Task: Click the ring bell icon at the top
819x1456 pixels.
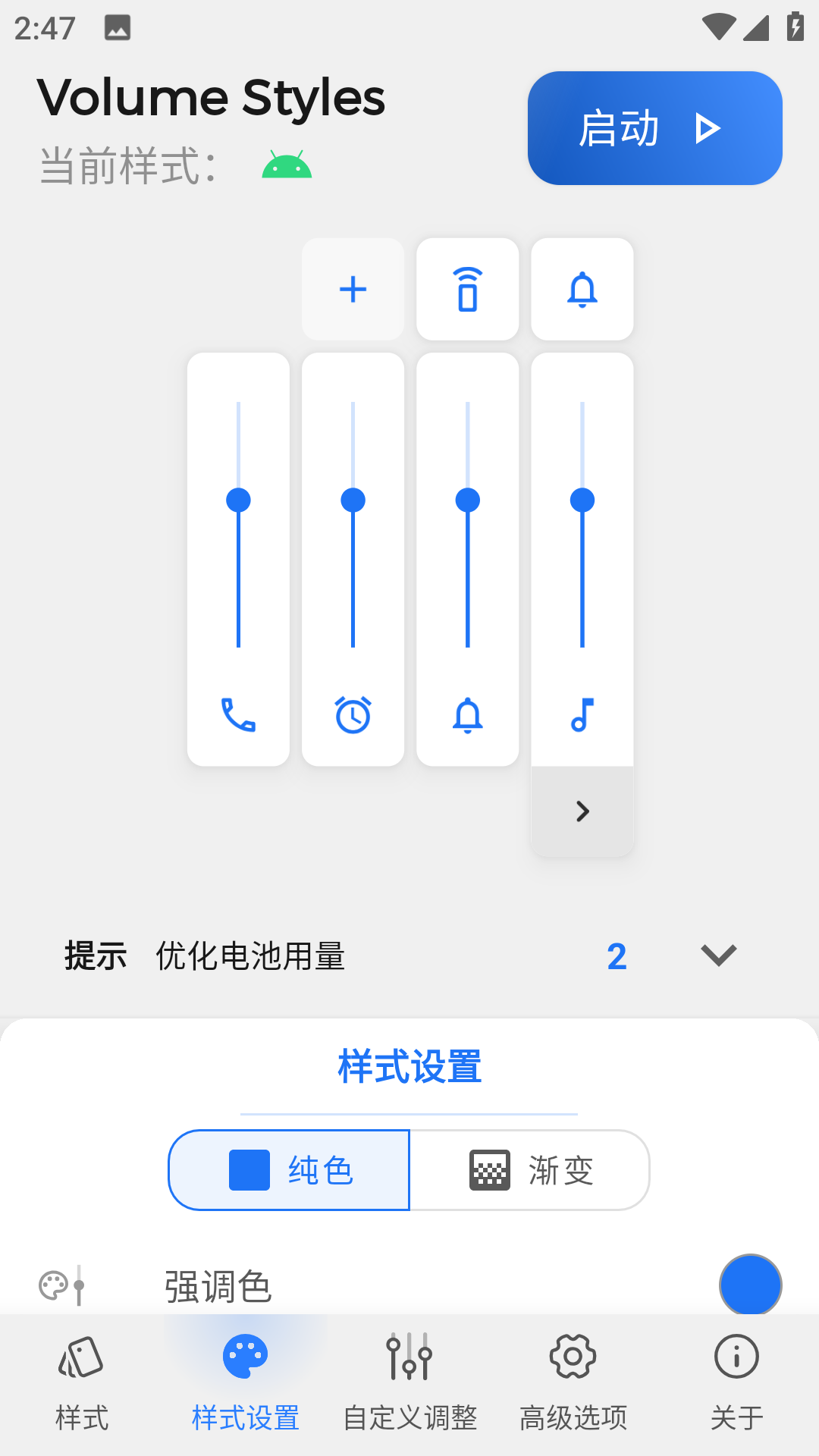Action: (582, 289)
